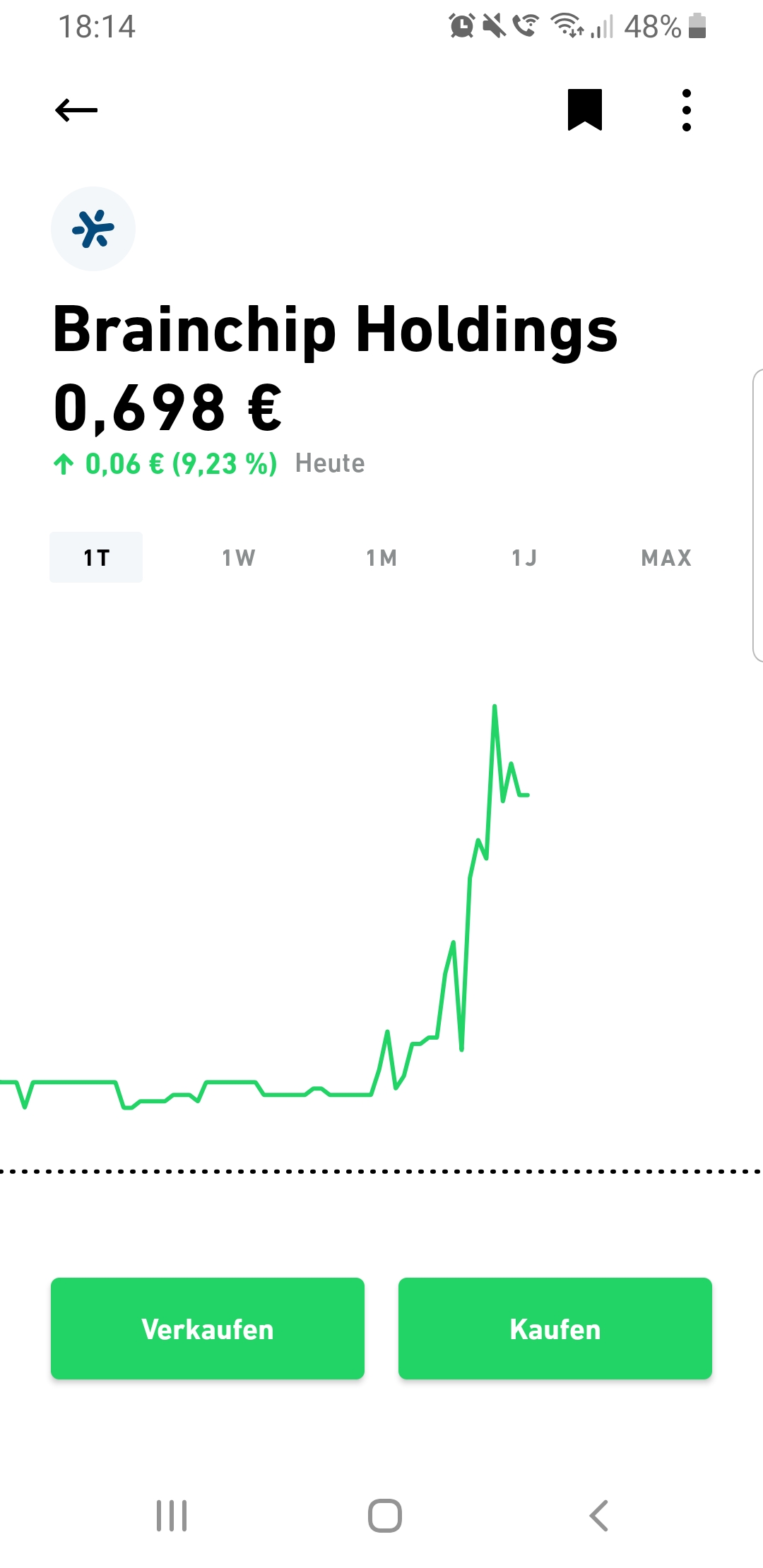
Task: Switch to the 1J timeframe
Action: point(524,557)
